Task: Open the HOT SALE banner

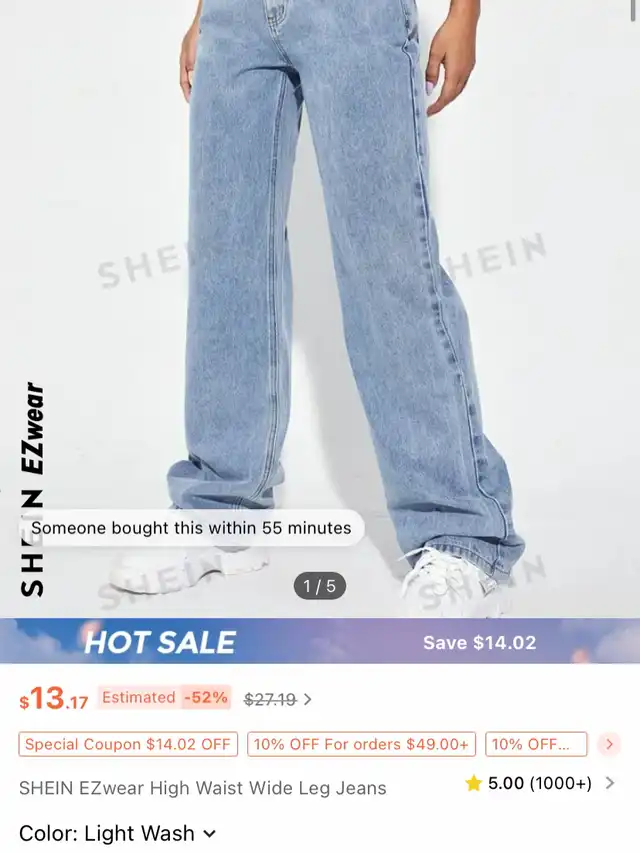Action: click(320, 641)
